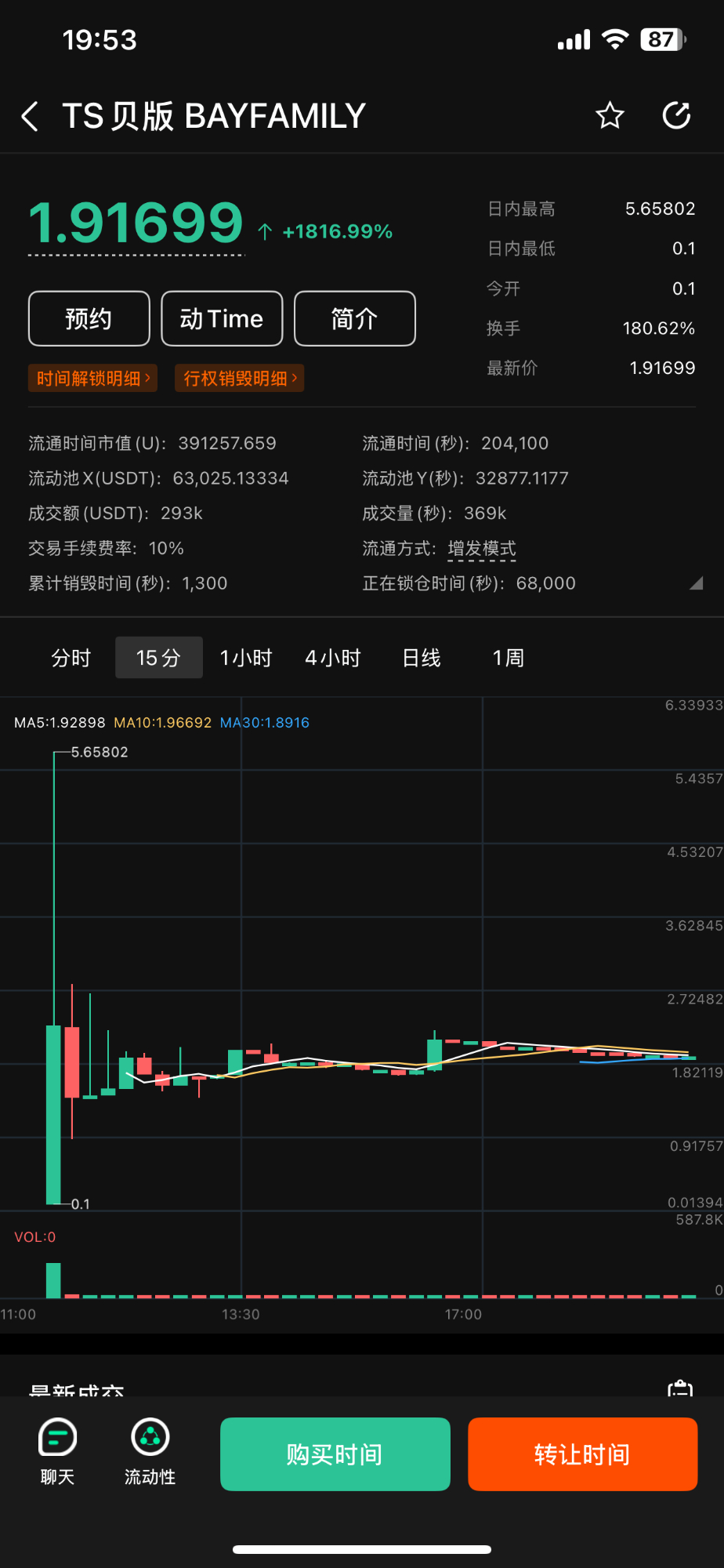
Task: Switch chart to 1小时 interval
Action: click(x=246, y=658)
